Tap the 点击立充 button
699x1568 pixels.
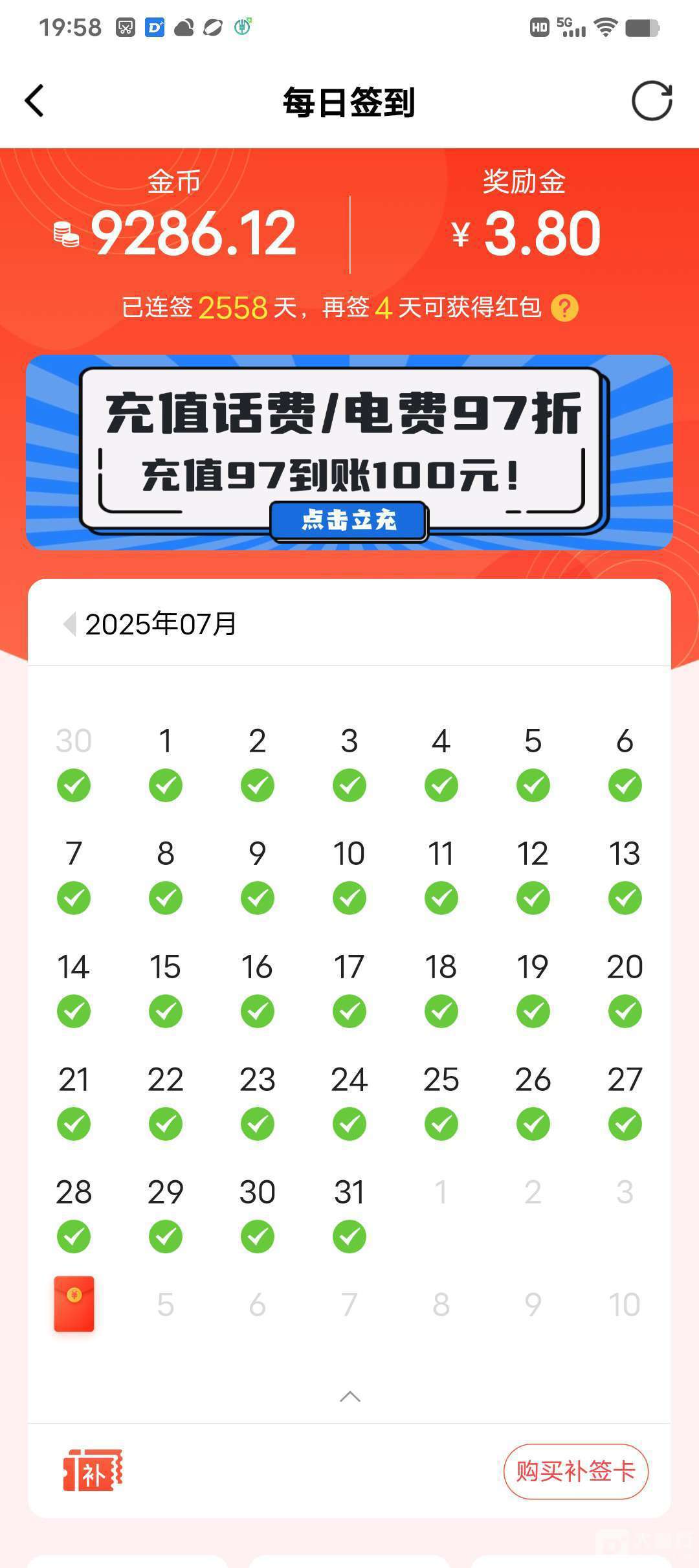pos(349,521)
